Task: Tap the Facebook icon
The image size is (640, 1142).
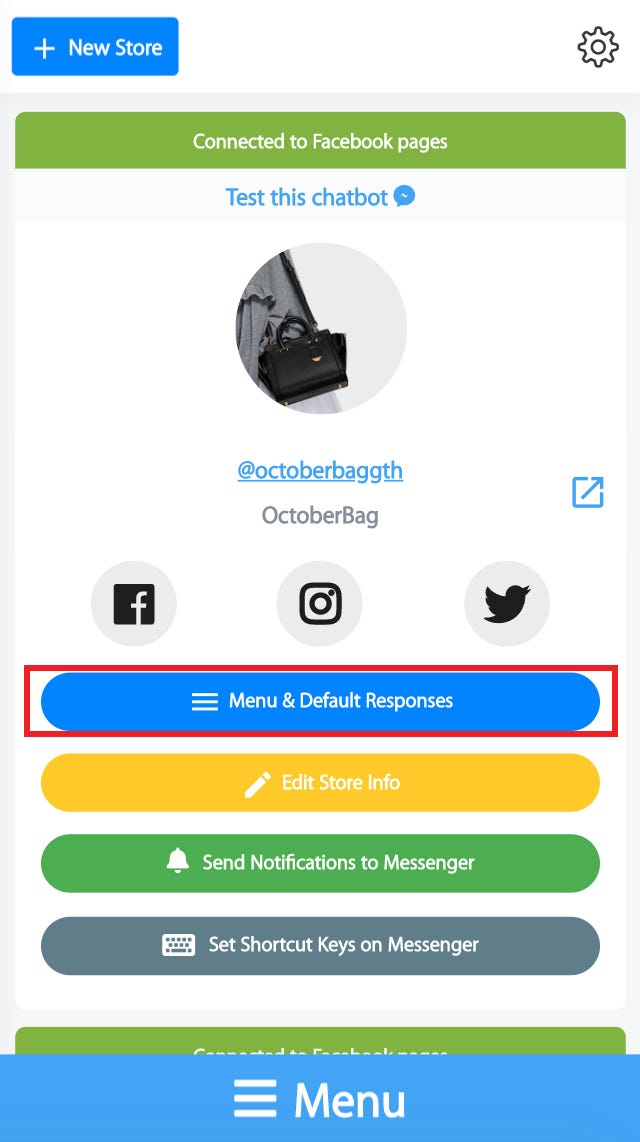Action: pyautogui.click(x=134, y=604)
